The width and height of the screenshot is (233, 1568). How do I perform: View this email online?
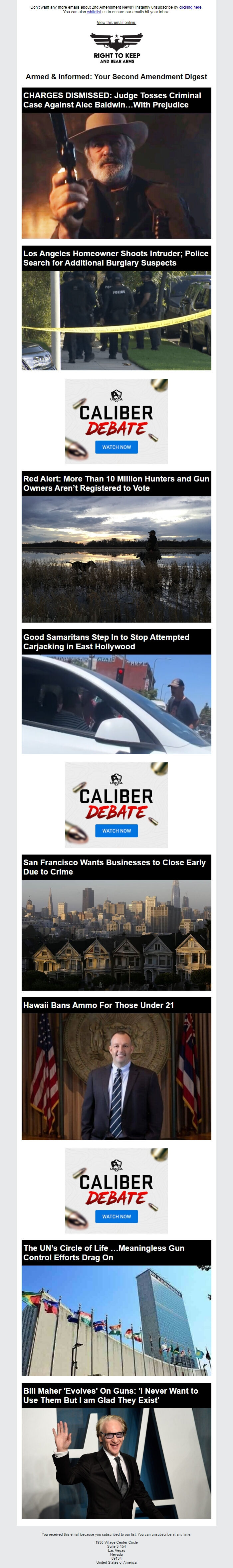116,23
